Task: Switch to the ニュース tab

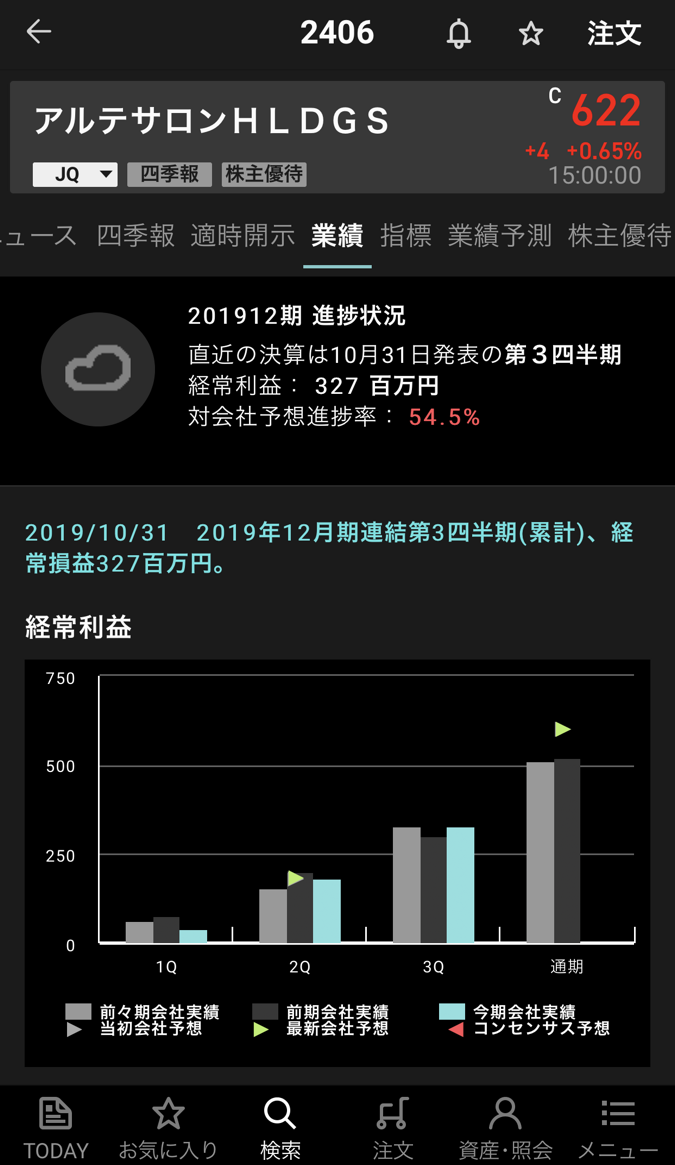Action: 38,236
